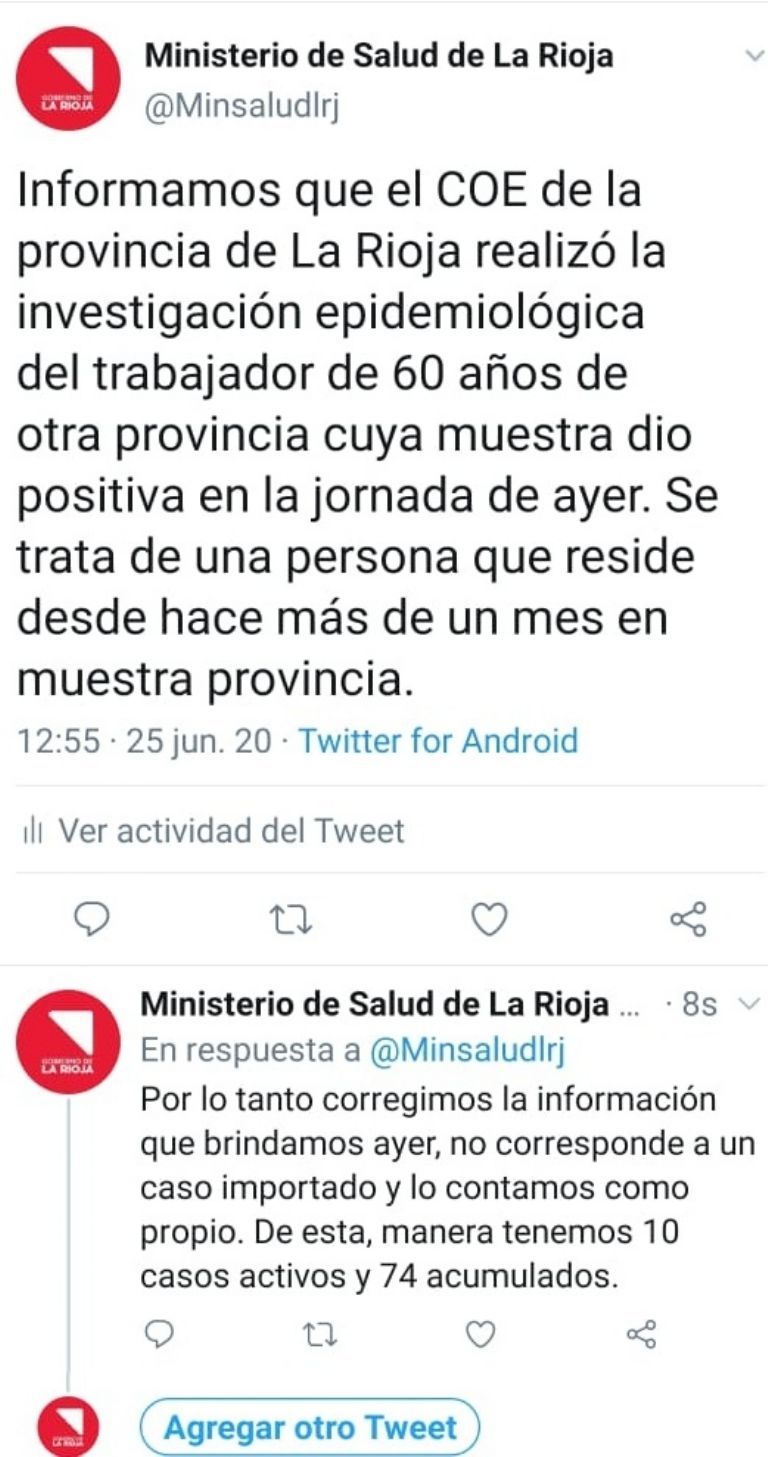The width and height of the screenshot is (768, 1457).
Task: Tap Agregar otro Tweet button
Action: 310,1426
